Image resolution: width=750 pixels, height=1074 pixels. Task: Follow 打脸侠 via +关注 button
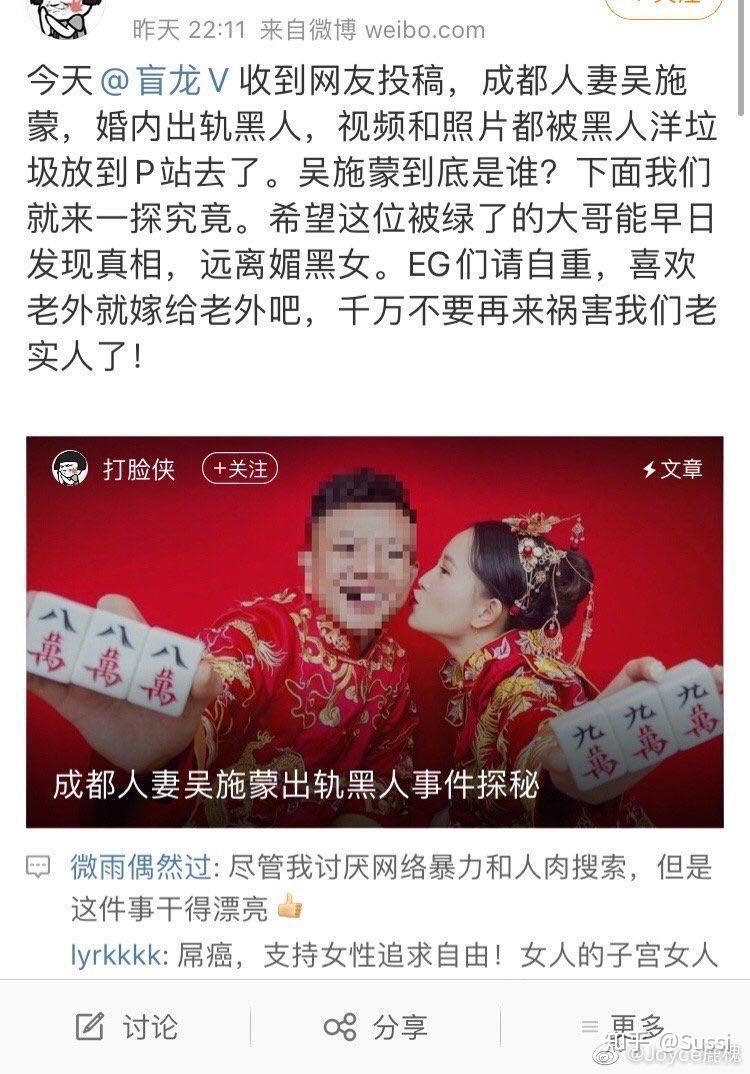[x=240, y=468]
